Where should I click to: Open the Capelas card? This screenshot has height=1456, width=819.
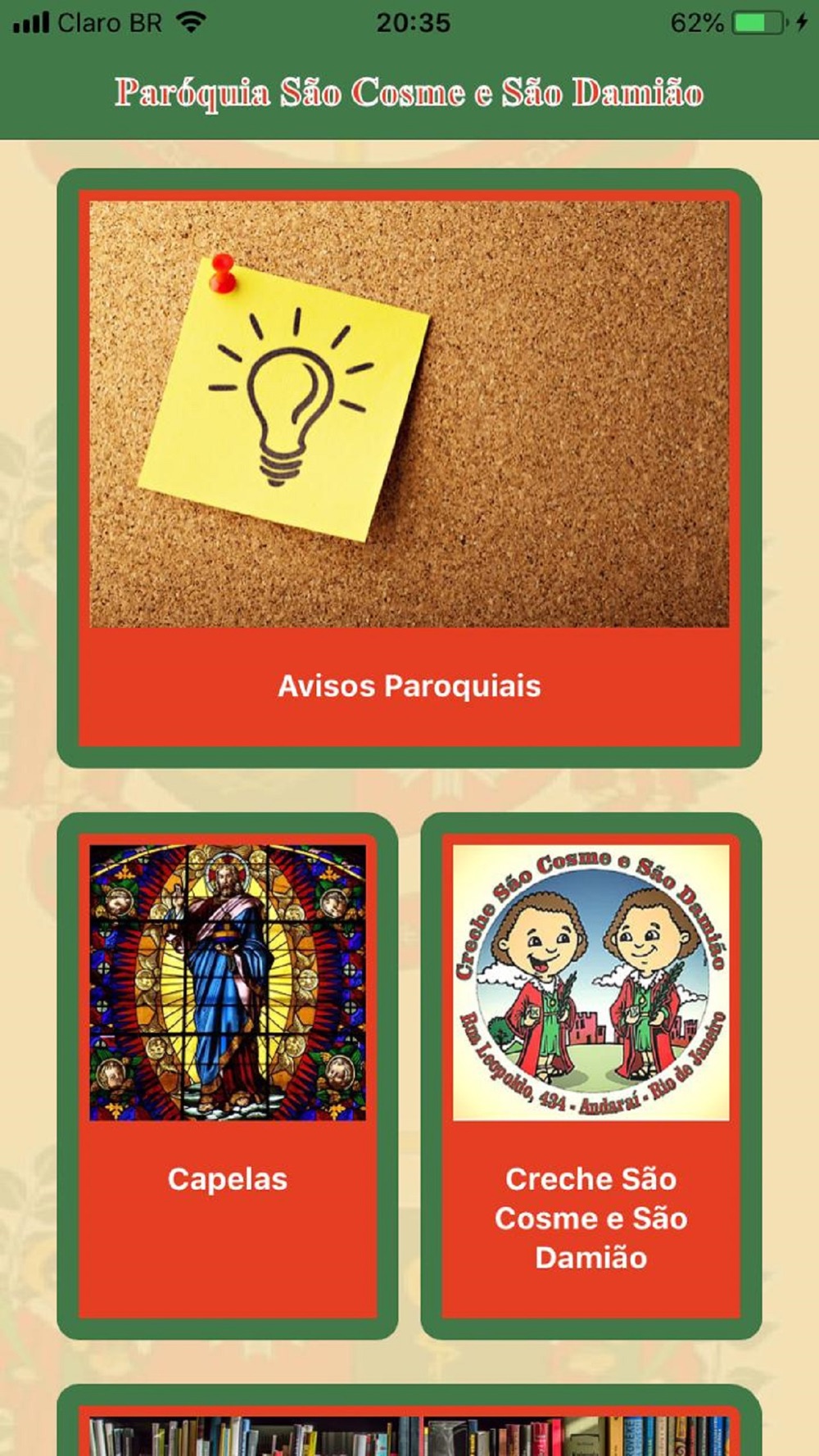228,1076
